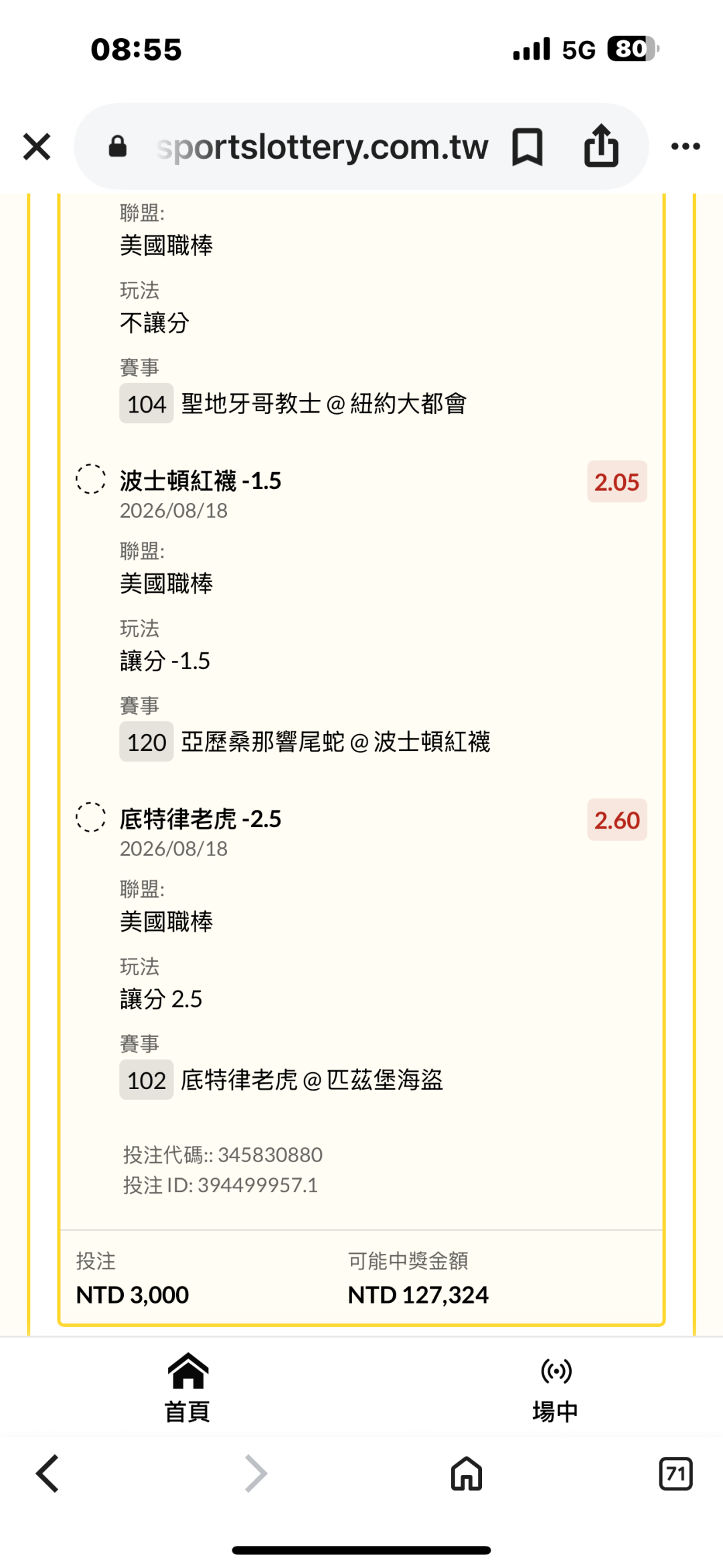Switch to the 場中 tab
The width and height of the screenshot is (723, 1568).
[x=555, y=1389]
